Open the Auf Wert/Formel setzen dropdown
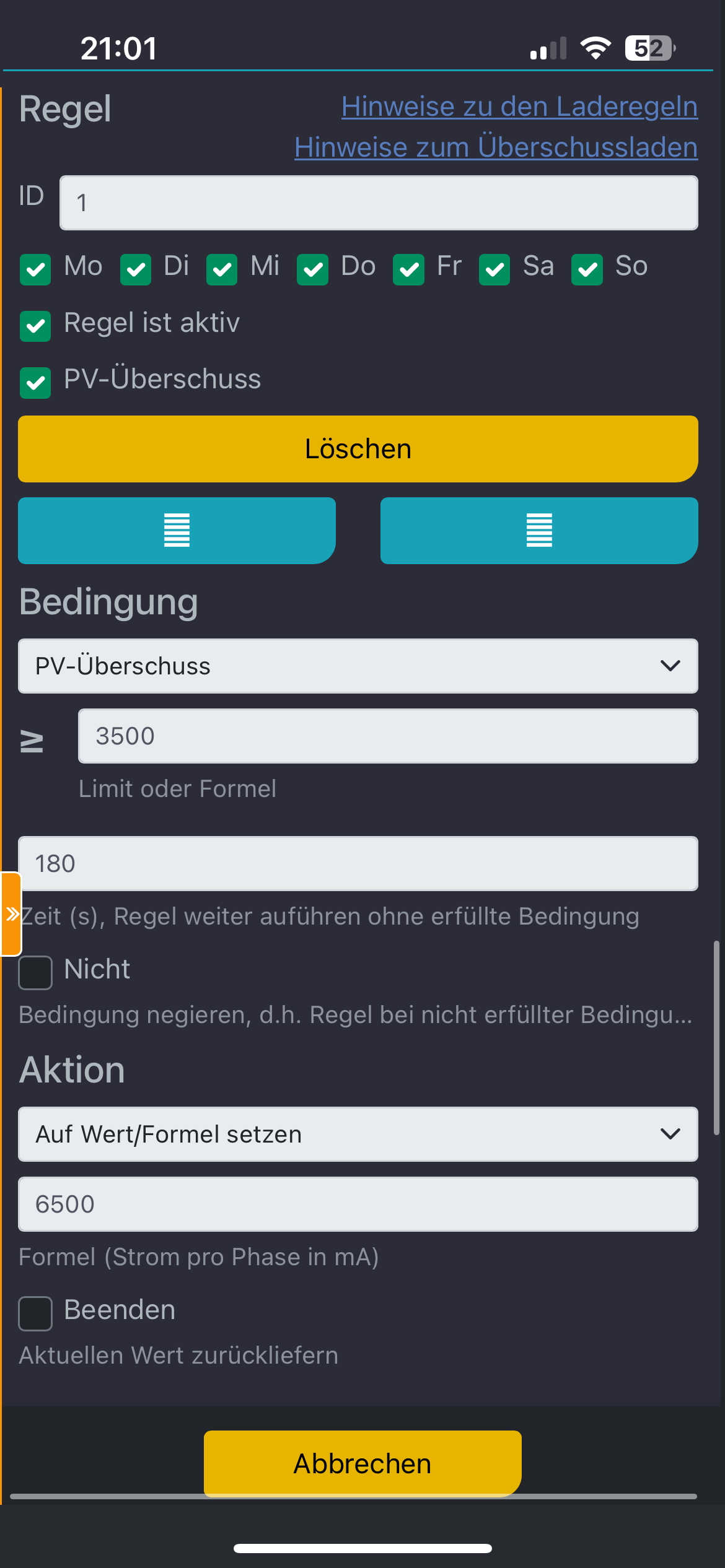 [x=358, y=1134]
